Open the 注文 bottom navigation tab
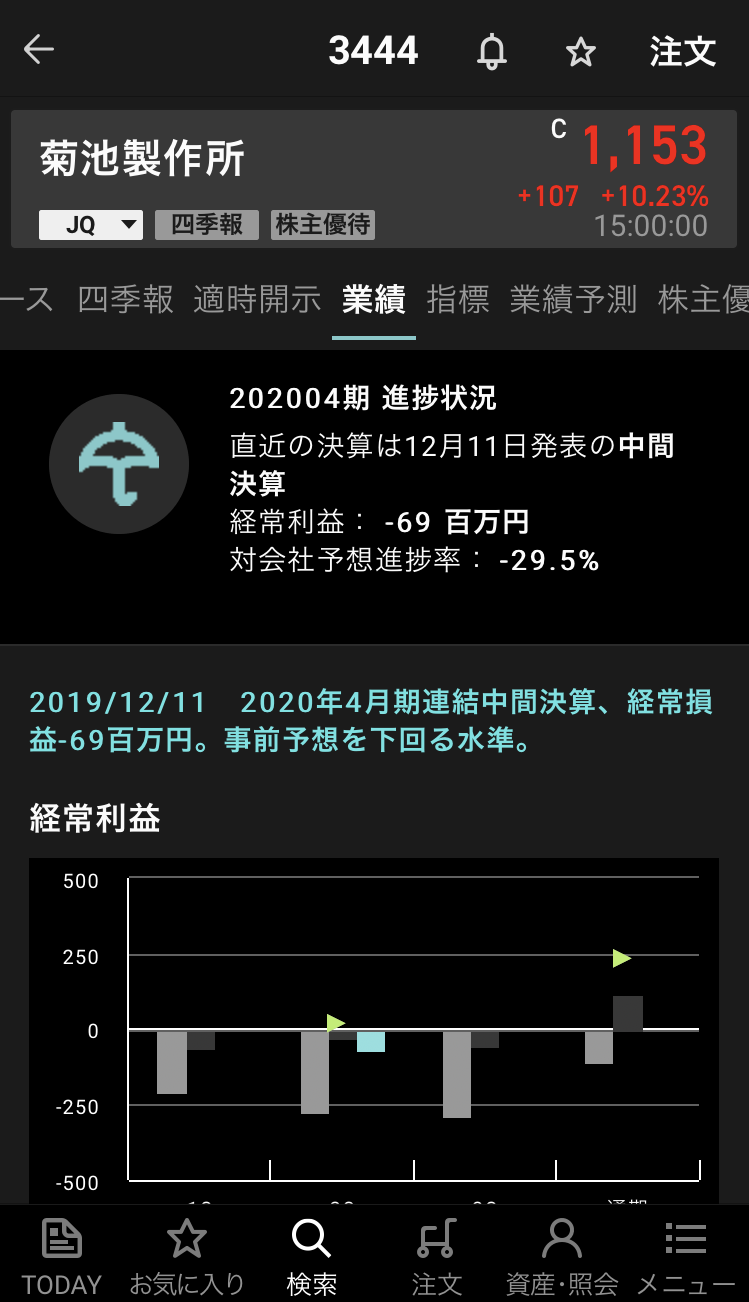 coord(437,1256)
